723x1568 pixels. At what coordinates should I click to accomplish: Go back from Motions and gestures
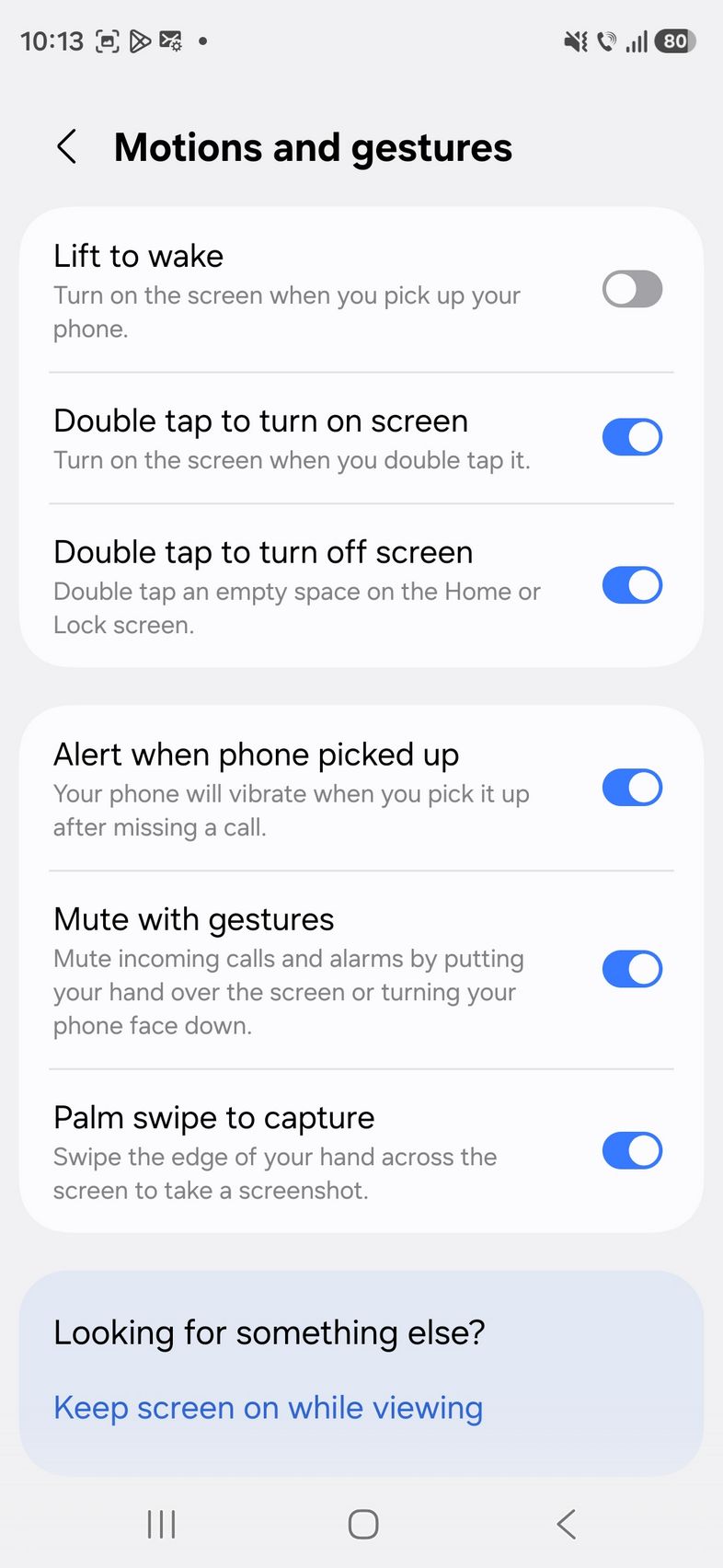[66, 147]
